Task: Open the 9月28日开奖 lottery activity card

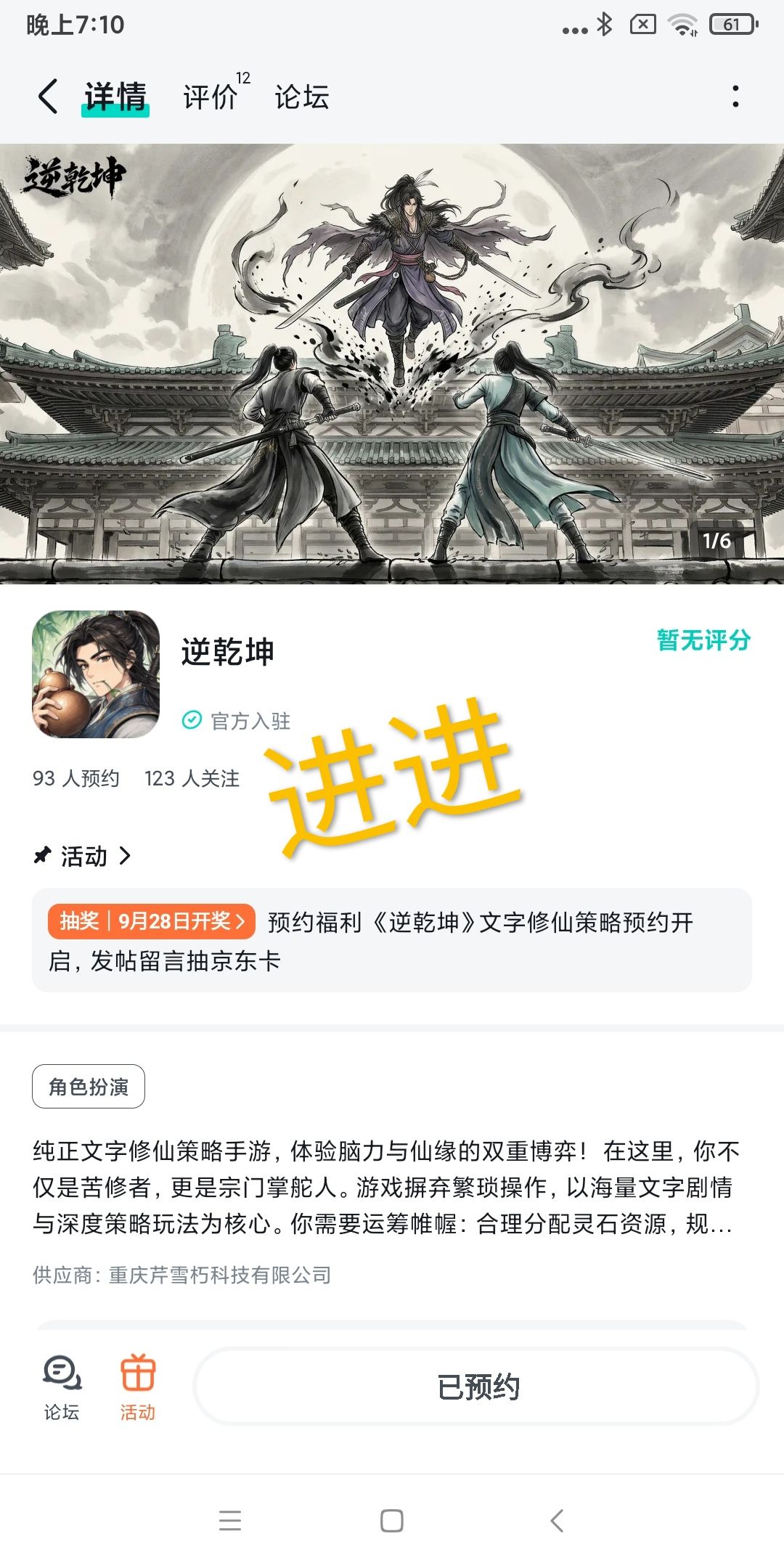Action: (392, 940)
